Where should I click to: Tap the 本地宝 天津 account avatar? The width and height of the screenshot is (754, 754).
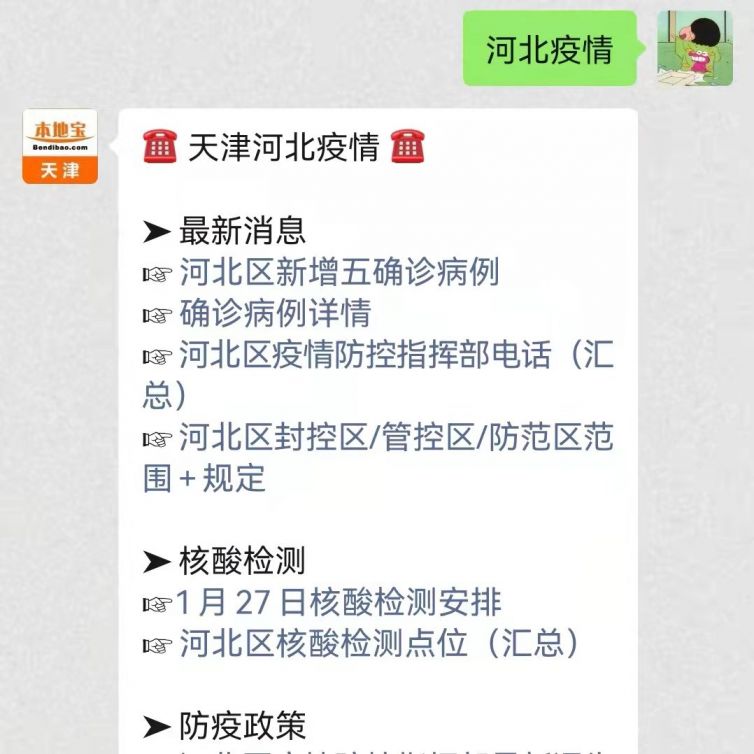tap(60, 146)
